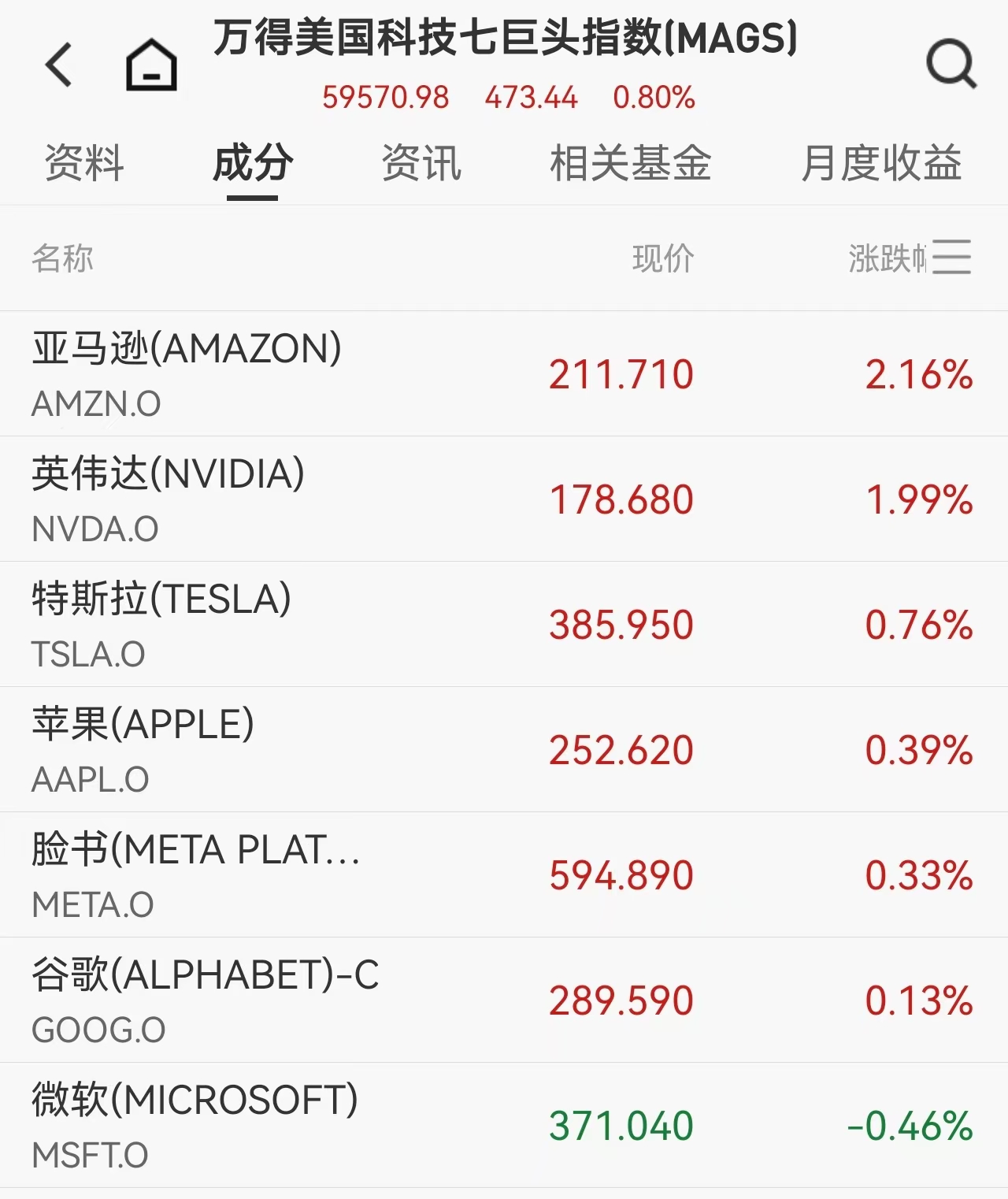The height and width of the screenshot is (1199, 1008).
Task: View the 月度收益 tab
Action: [x=881, y=164]
